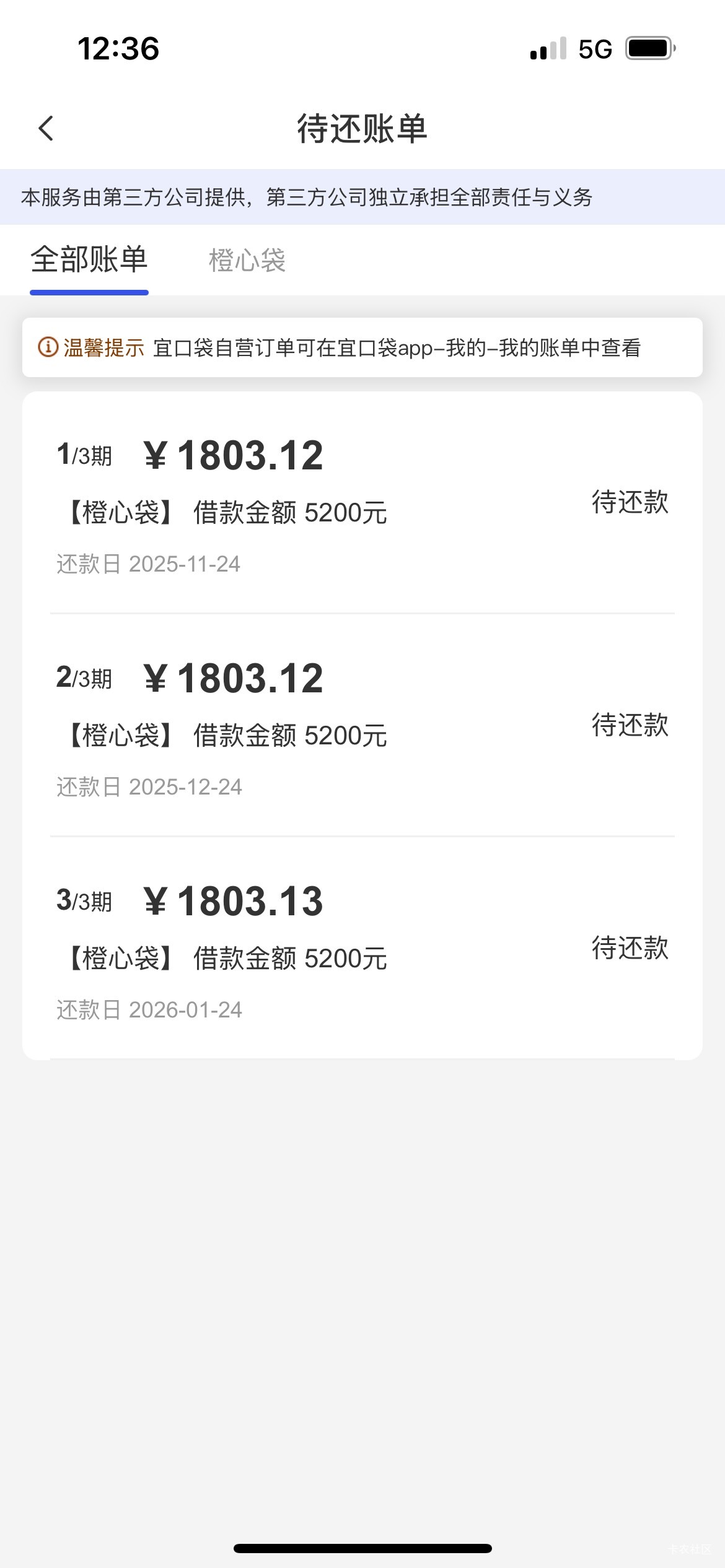Switch to the 全部账单 tab
The image size is (725, 1568).
click(89, 260)
